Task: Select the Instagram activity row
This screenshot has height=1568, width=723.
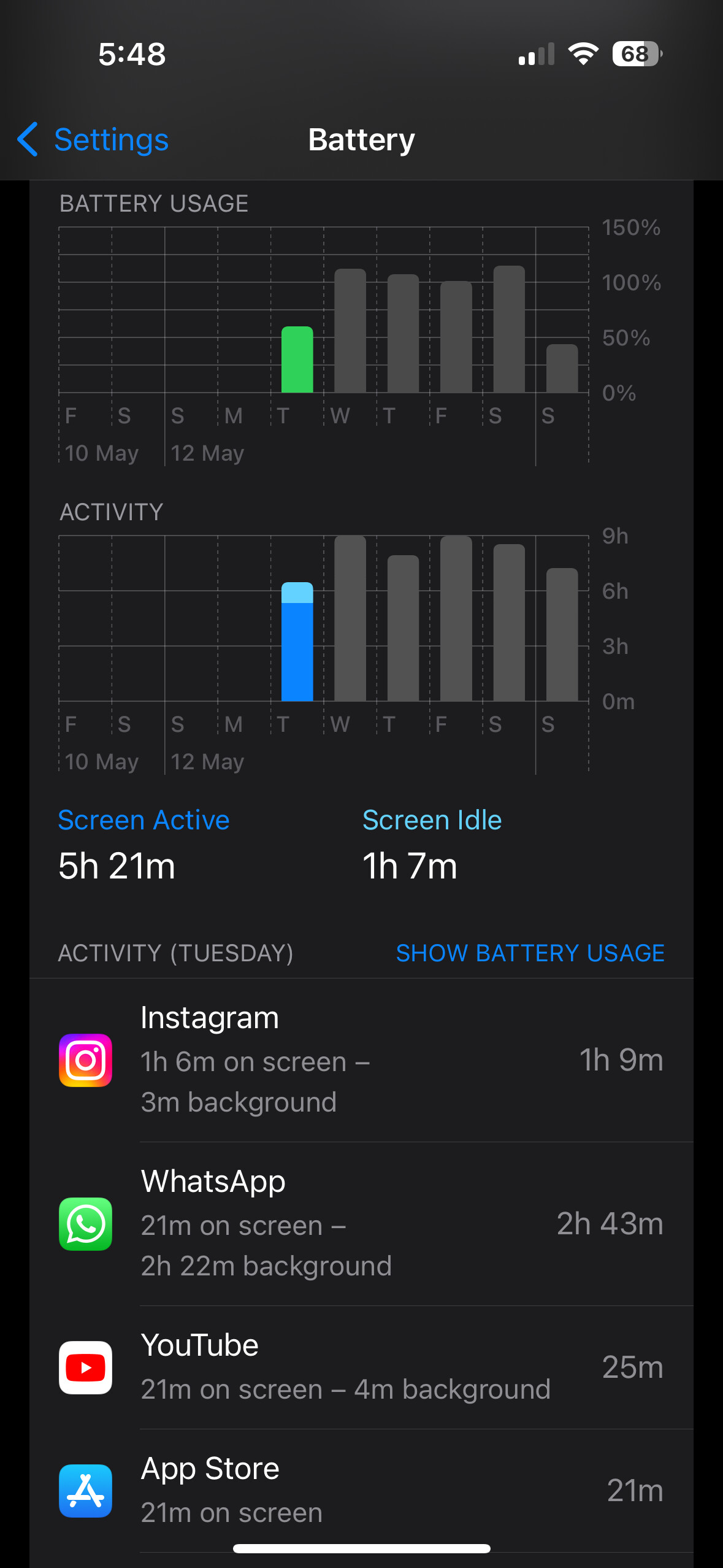Action: tap(361, 1059)
